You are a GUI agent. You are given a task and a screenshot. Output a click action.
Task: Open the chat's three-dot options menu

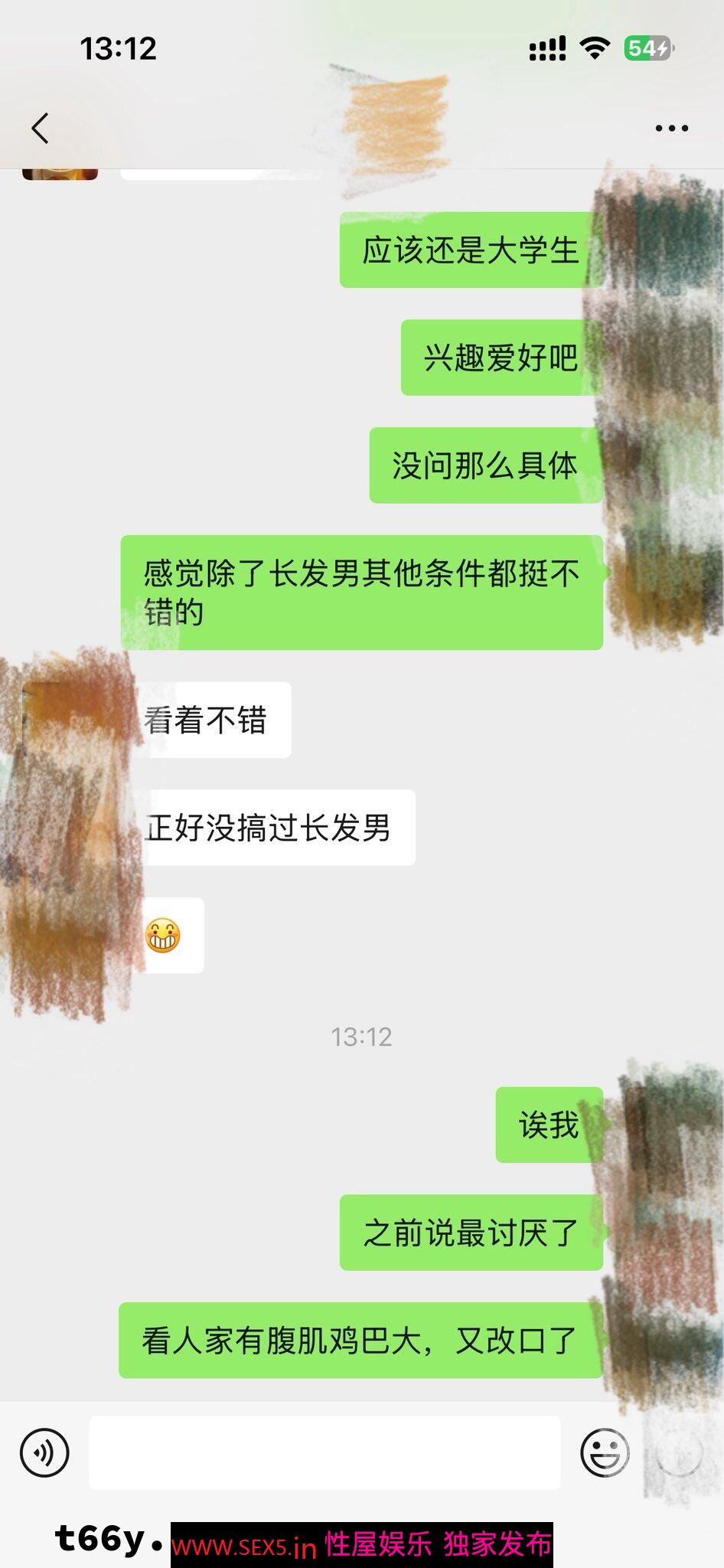click(x=671, y=129)
